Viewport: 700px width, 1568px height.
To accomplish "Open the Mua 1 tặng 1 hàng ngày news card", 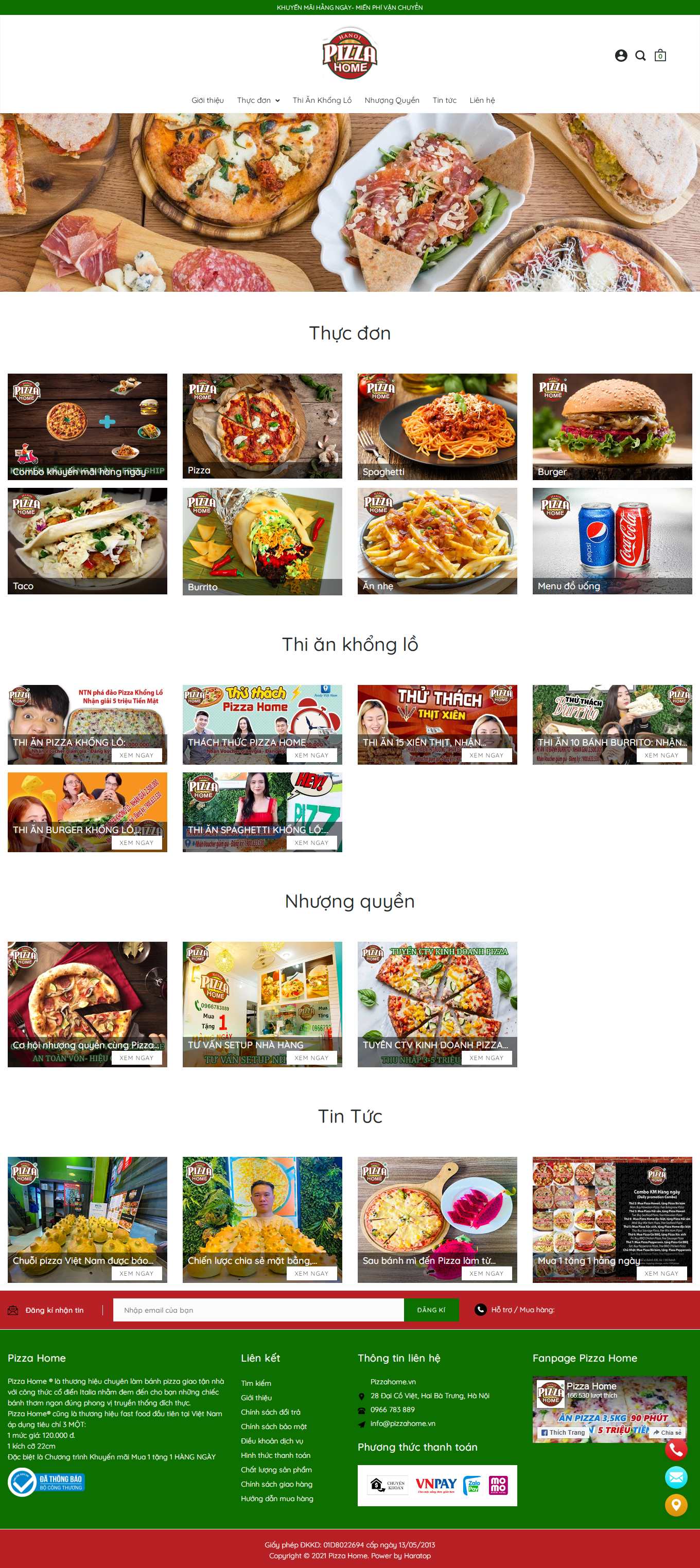I will click(612, 1219).
